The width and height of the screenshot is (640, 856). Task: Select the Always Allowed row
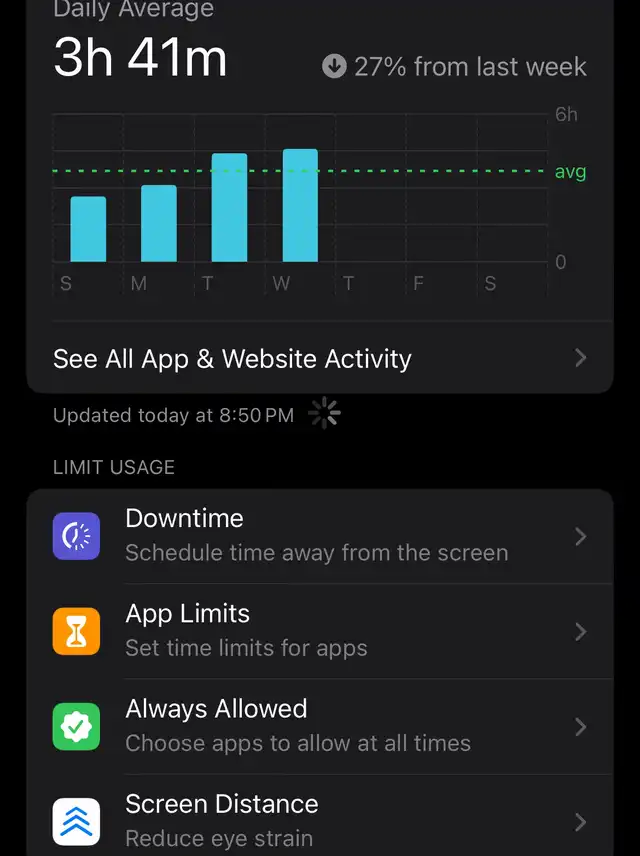318,726
